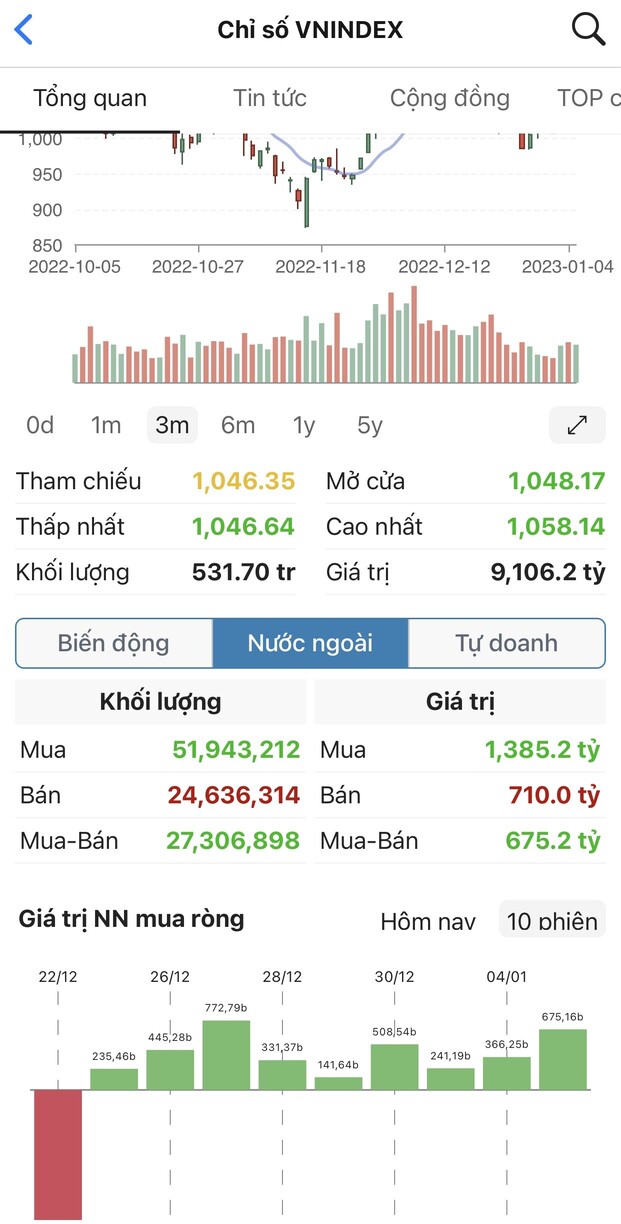Choose the 3m chart range

coord(172,425)
